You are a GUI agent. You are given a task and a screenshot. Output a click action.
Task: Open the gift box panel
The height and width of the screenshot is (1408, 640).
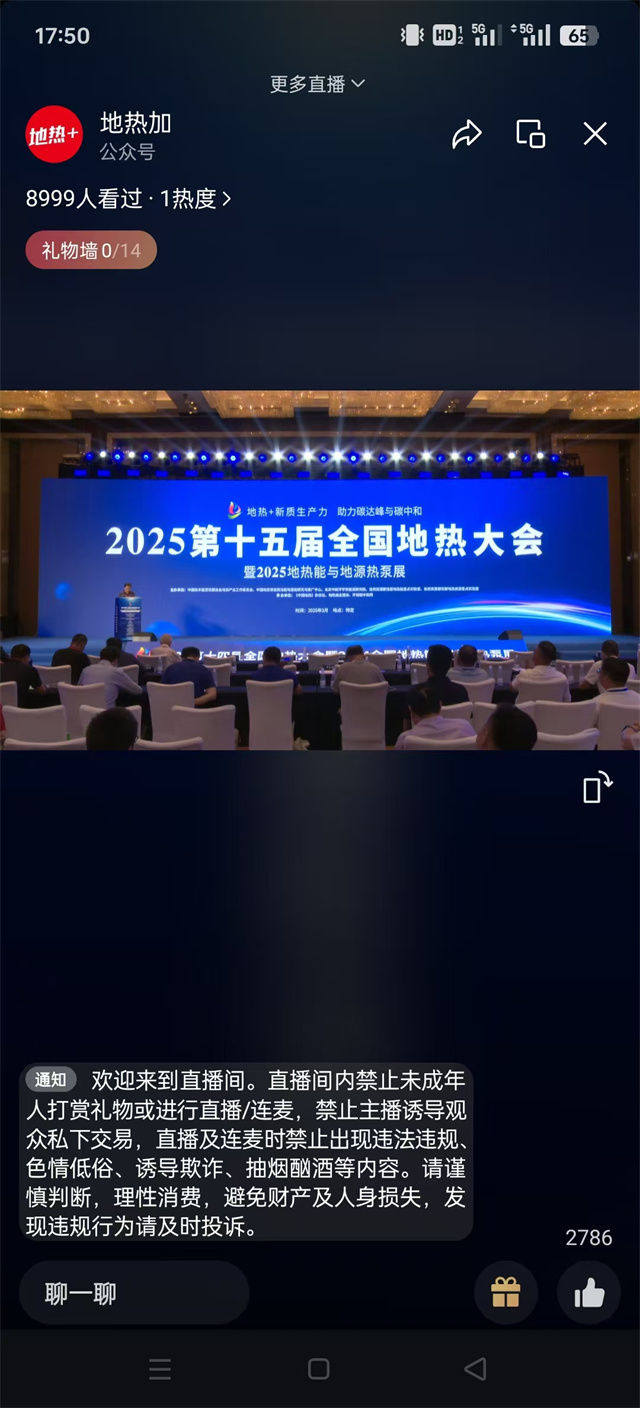[505, 1293]
